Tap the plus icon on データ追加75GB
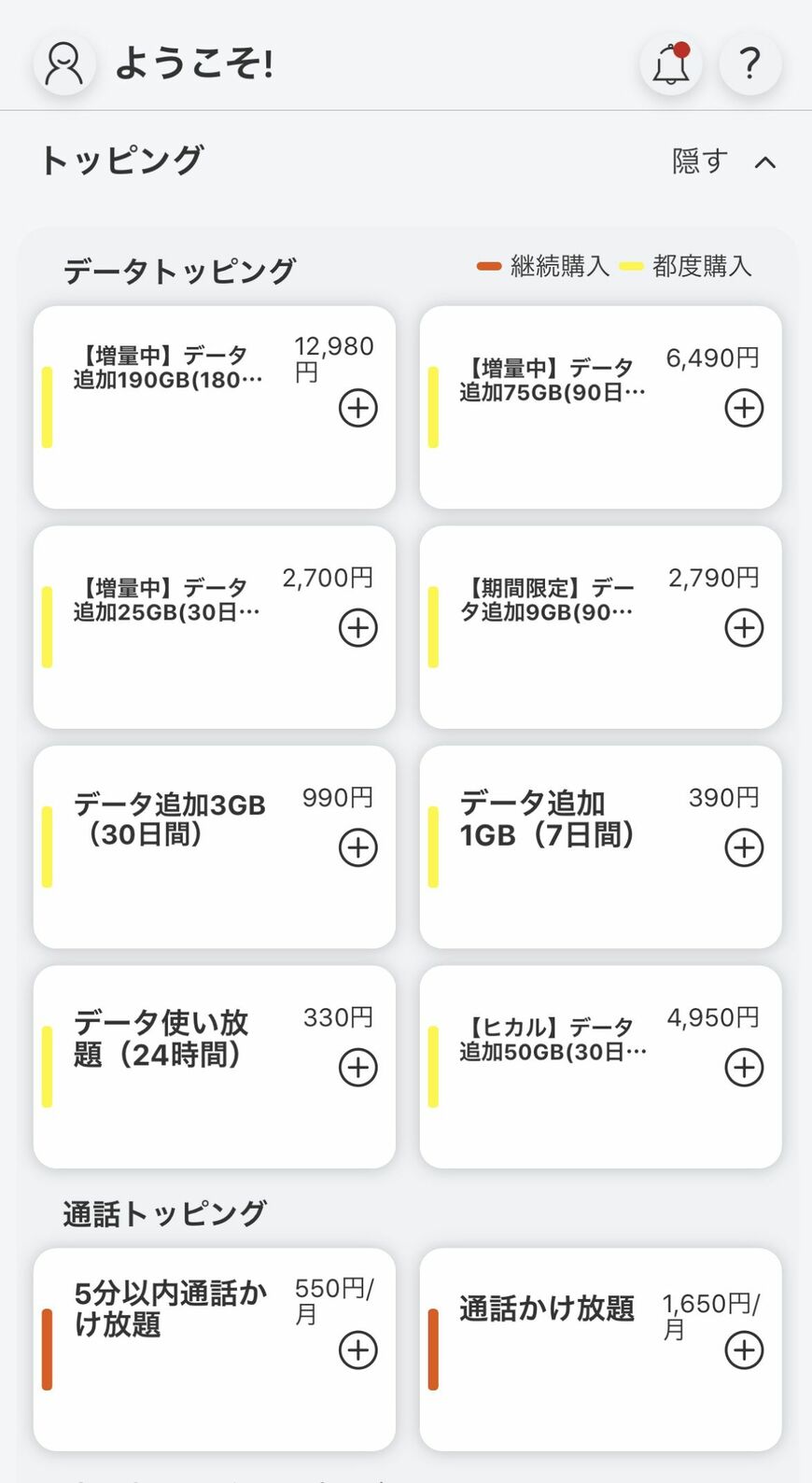Image resolution: width=812 pixels, height=1483 pixels. [744, 408]
